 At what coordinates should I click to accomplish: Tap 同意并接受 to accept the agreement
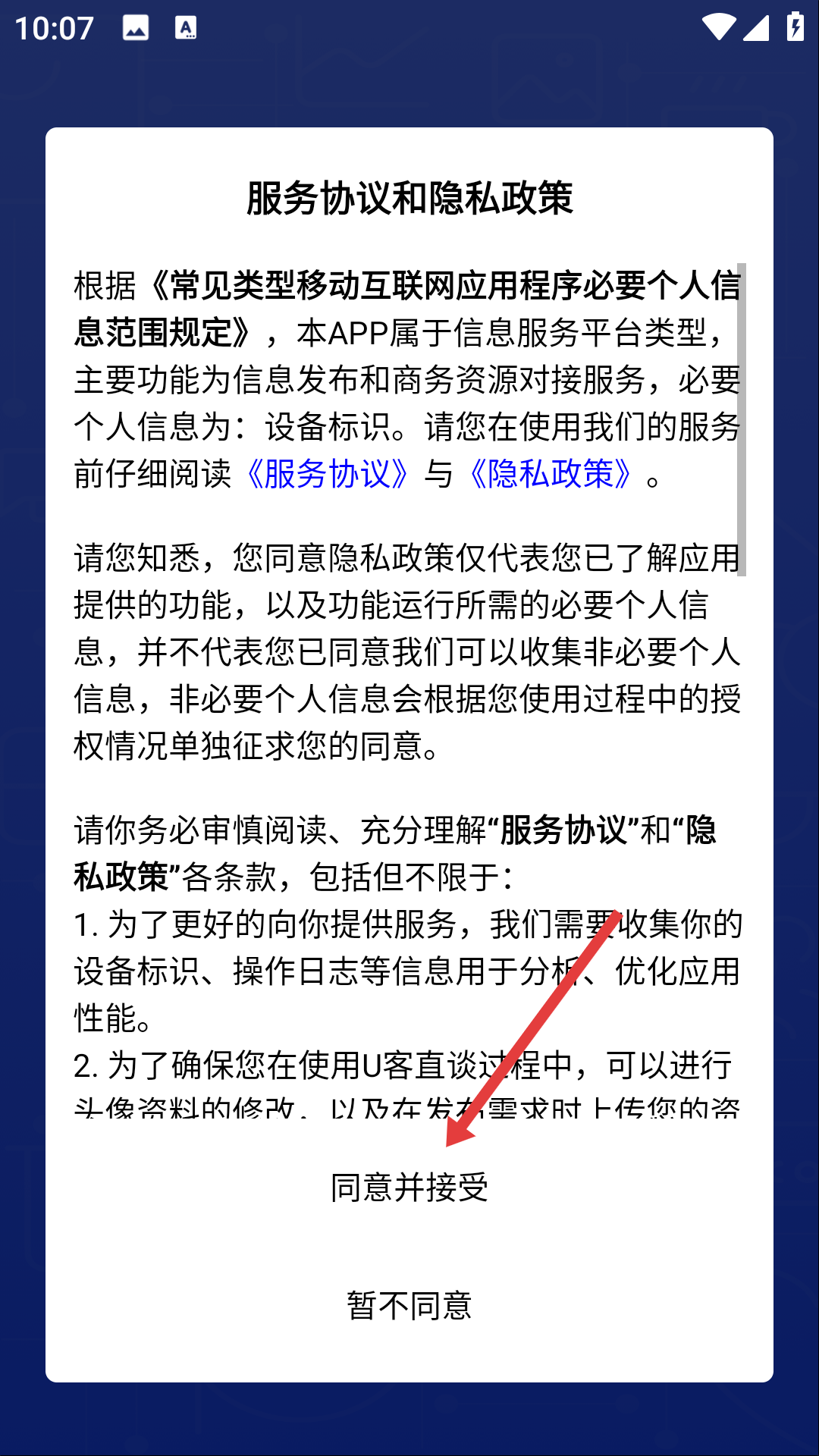point(409,1188)
